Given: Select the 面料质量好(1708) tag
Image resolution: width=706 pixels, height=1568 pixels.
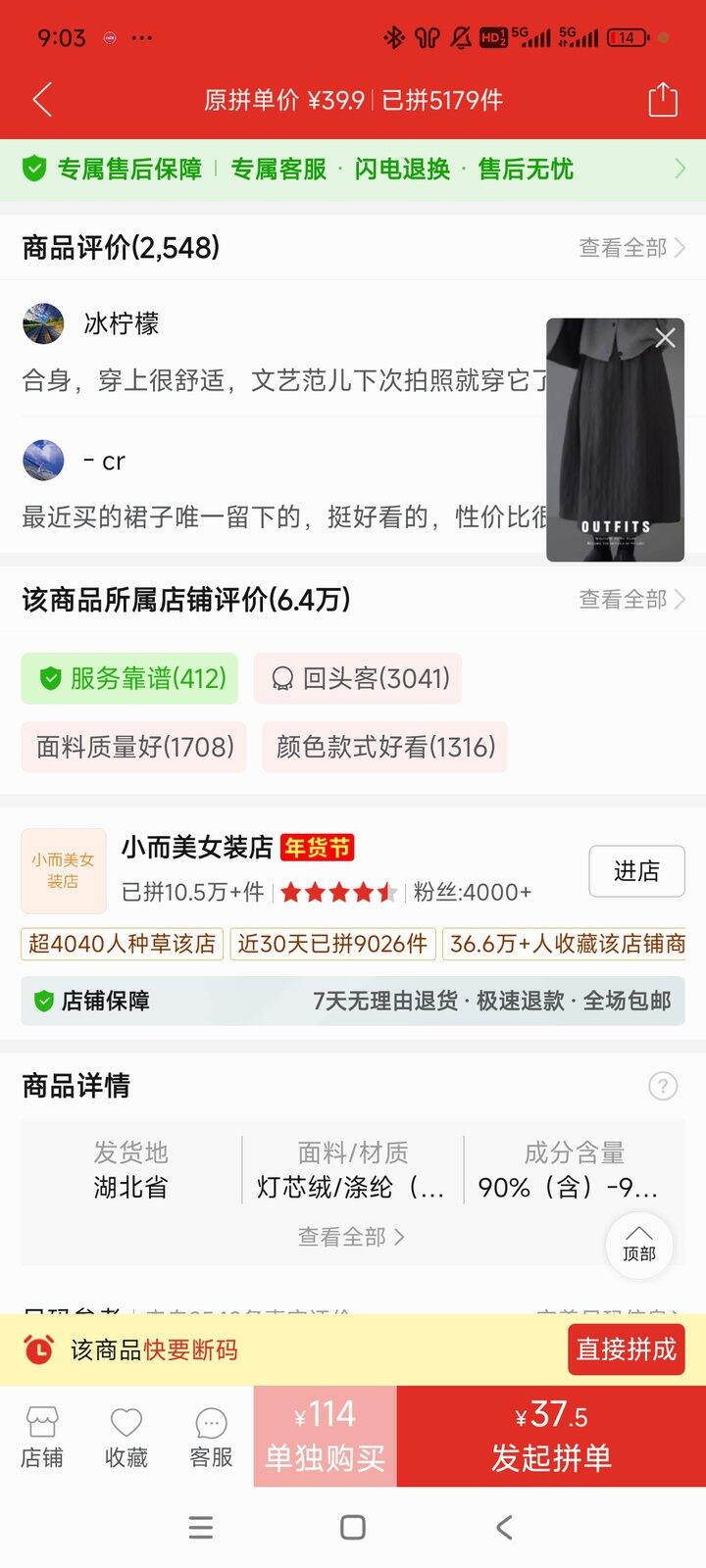Looking at the screenshot, I should click(134, 747).
